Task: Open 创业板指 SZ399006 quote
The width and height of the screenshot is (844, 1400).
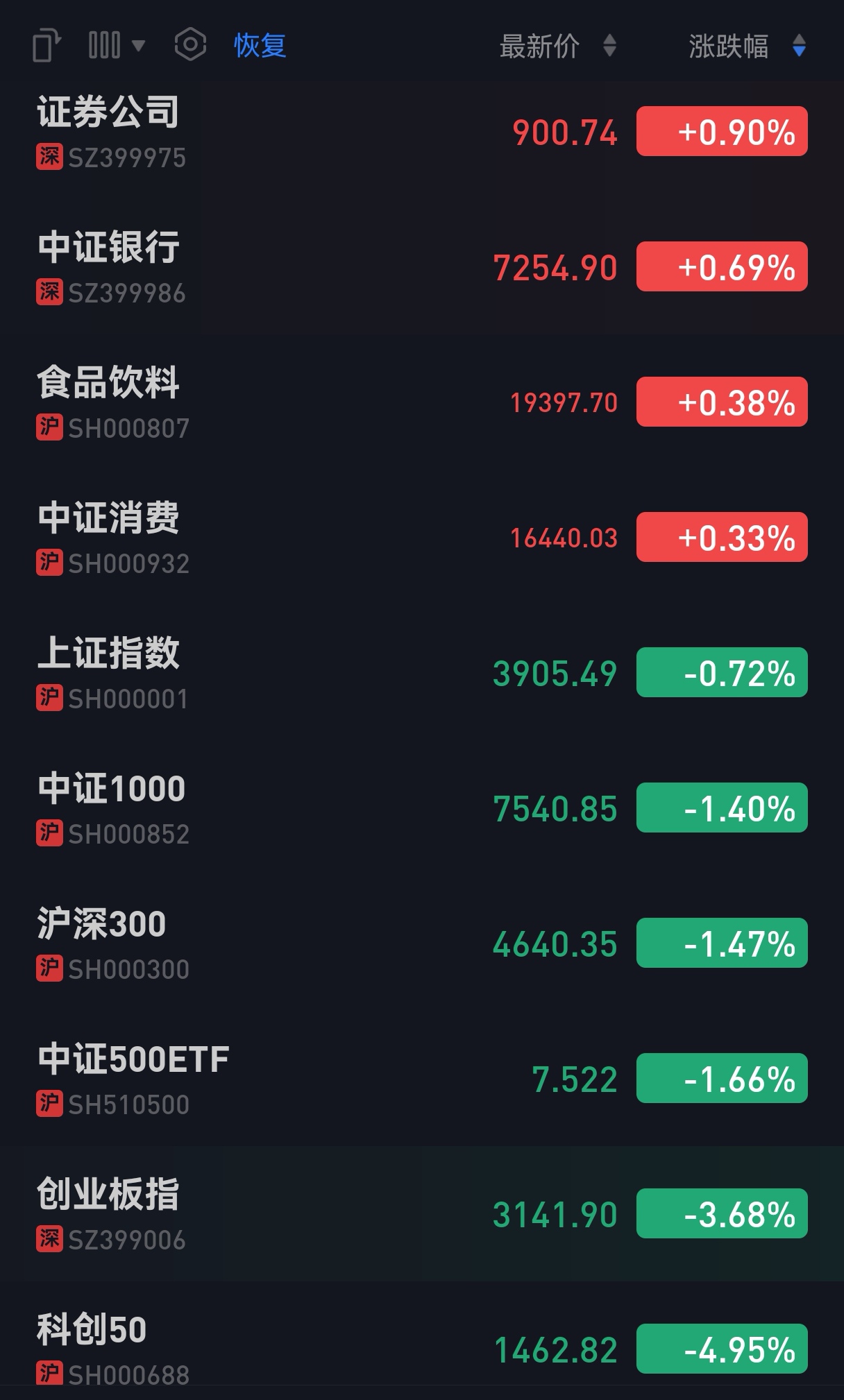Action: [278, 1214]
